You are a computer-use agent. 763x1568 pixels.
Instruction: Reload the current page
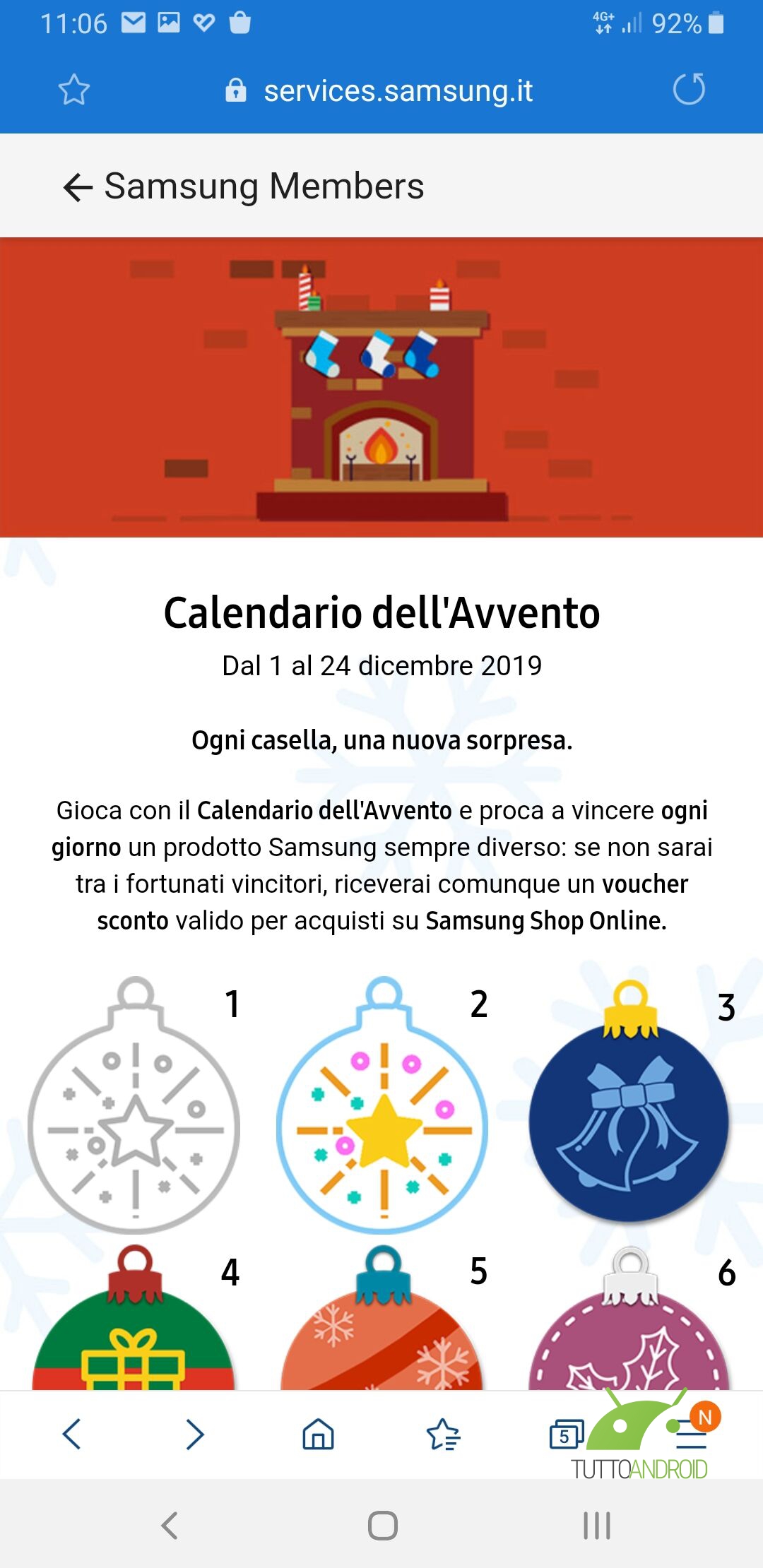[x=689, y=89]
